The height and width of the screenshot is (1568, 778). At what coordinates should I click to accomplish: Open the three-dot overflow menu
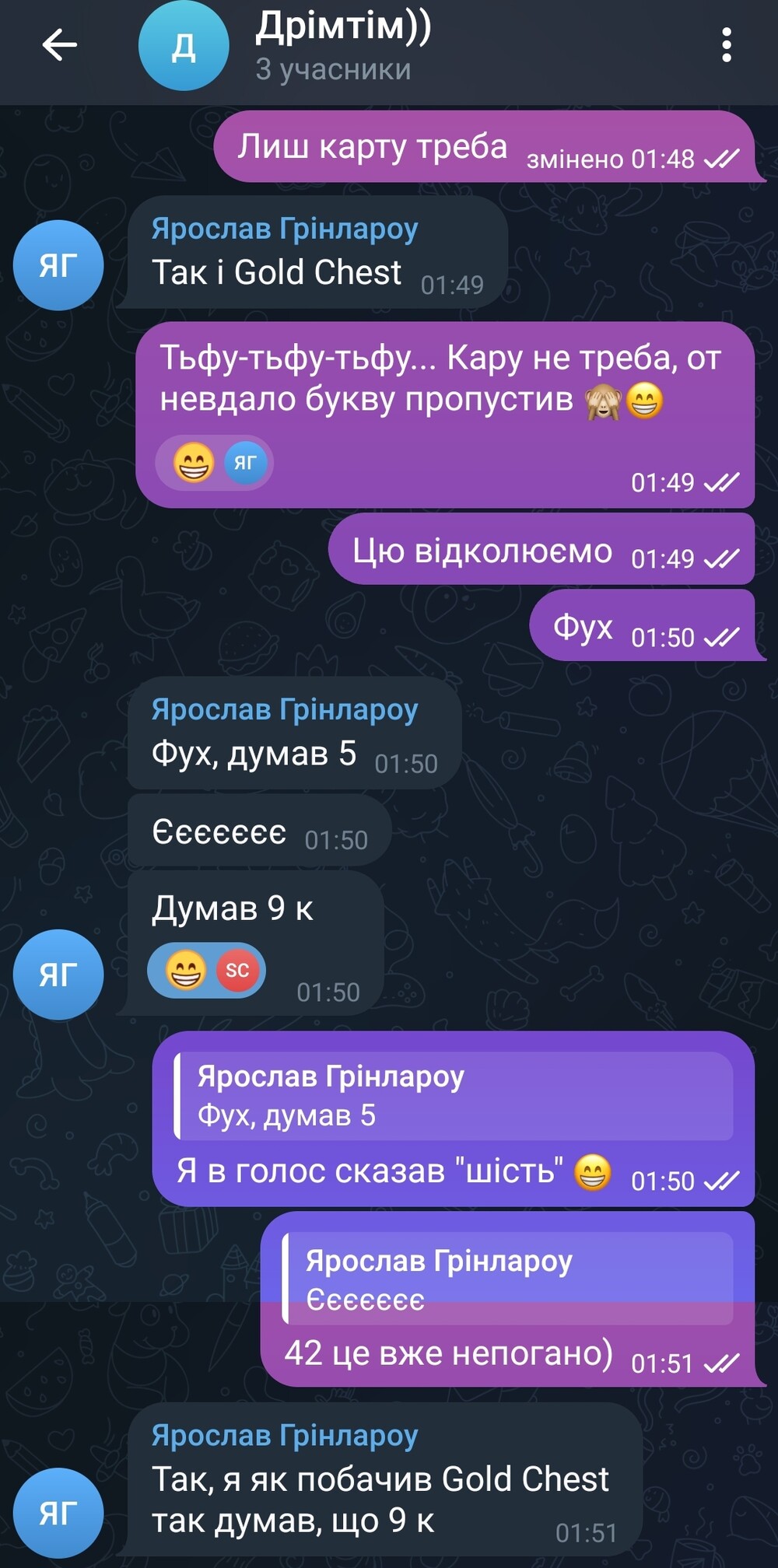pos(726,45)
